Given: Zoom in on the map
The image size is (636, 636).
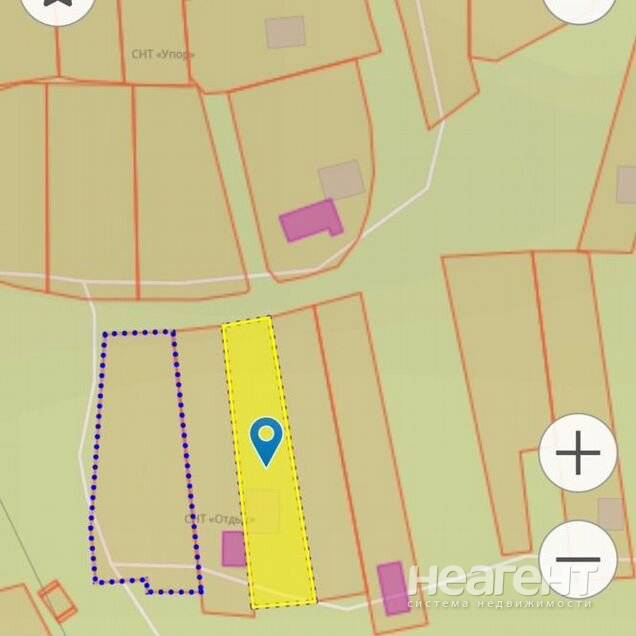Looking at the screenshot, I should (577, 455).
